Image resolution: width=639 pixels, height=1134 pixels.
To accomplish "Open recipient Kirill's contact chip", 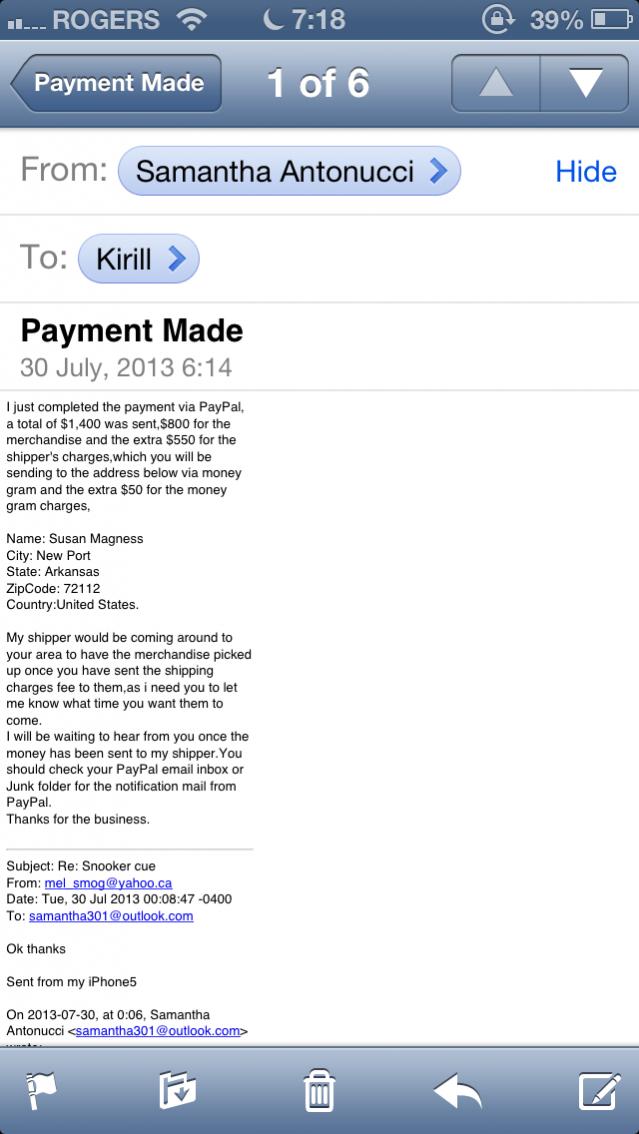I will tap(139, 259).
